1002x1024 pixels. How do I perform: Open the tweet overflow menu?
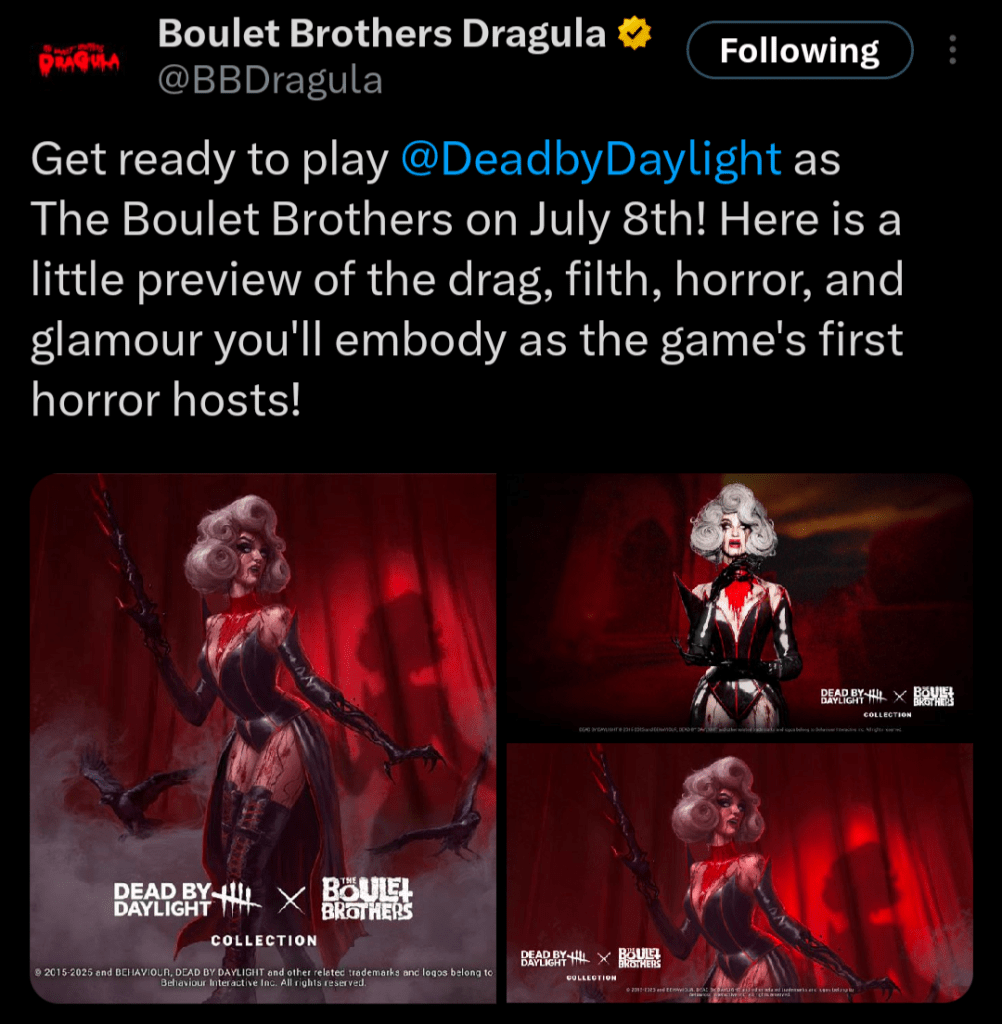(953, 50)
